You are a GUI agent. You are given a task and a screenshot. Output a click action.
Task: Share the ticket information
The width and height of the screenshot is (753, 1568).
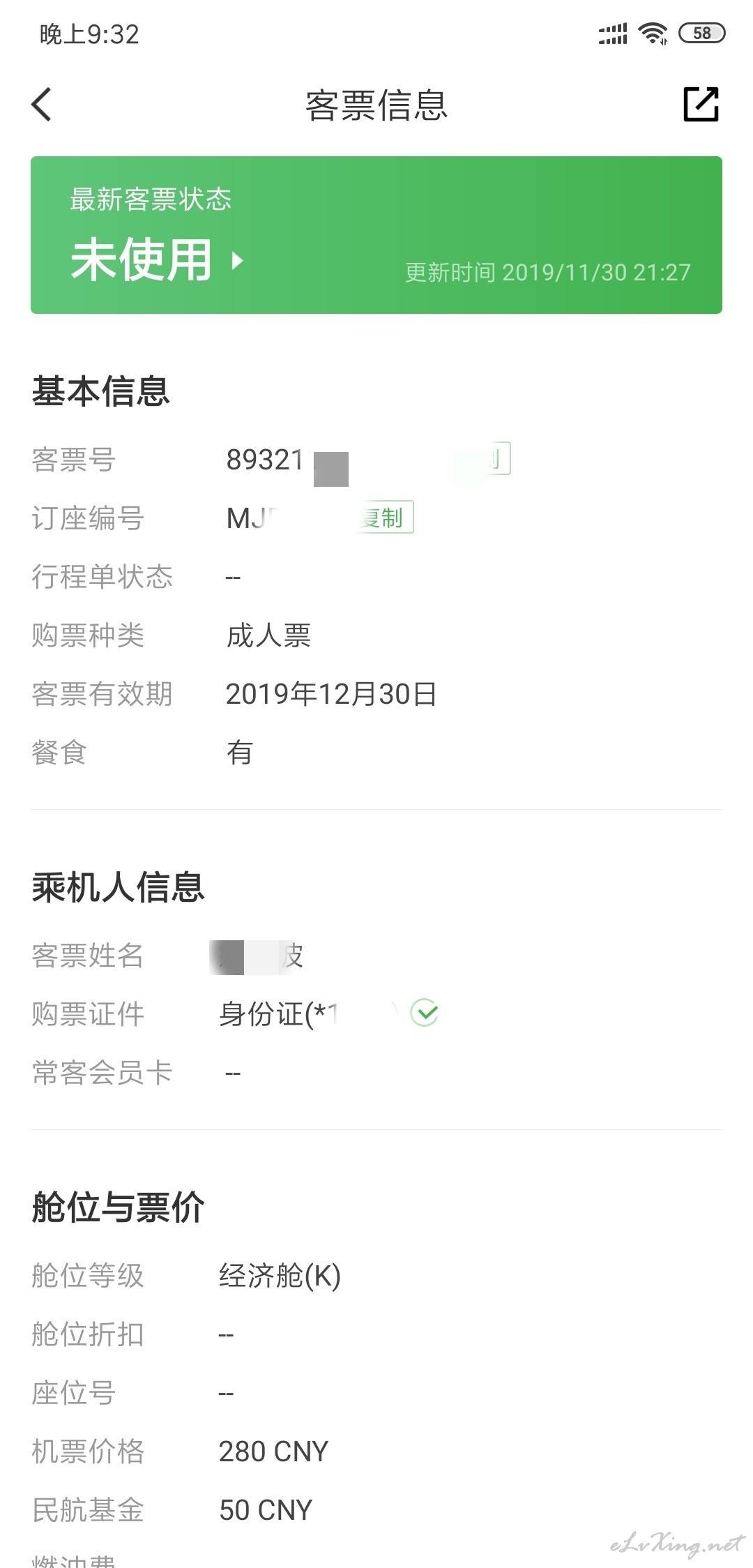700,105
